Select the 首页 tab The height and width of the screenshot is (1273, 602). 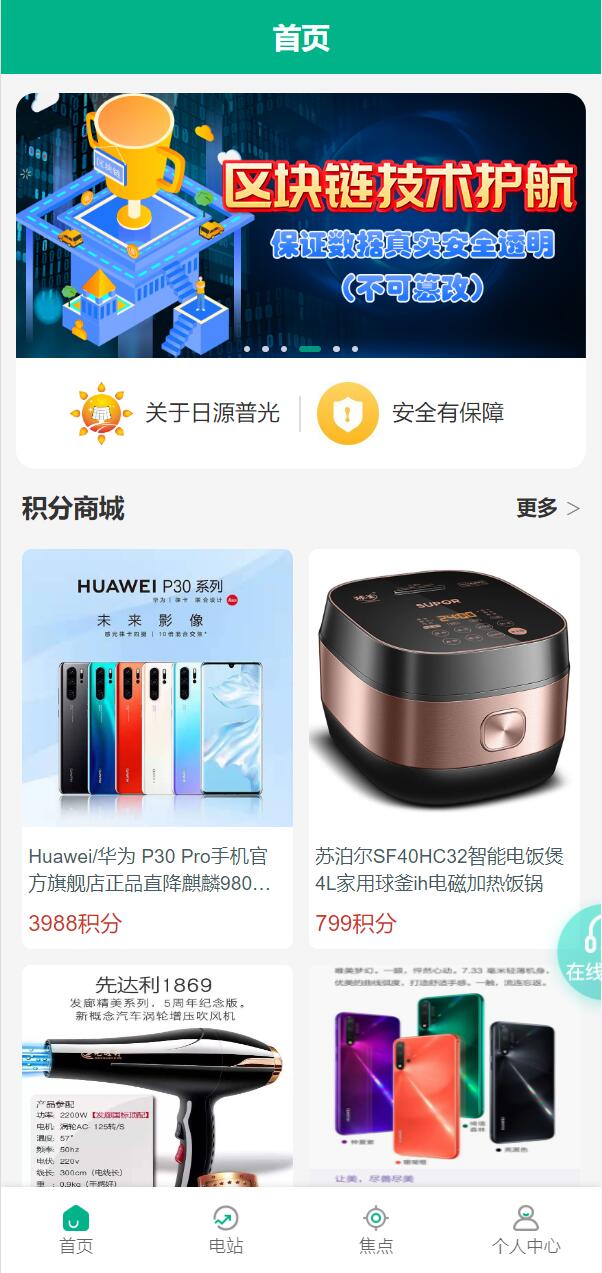click(76, 1230)
